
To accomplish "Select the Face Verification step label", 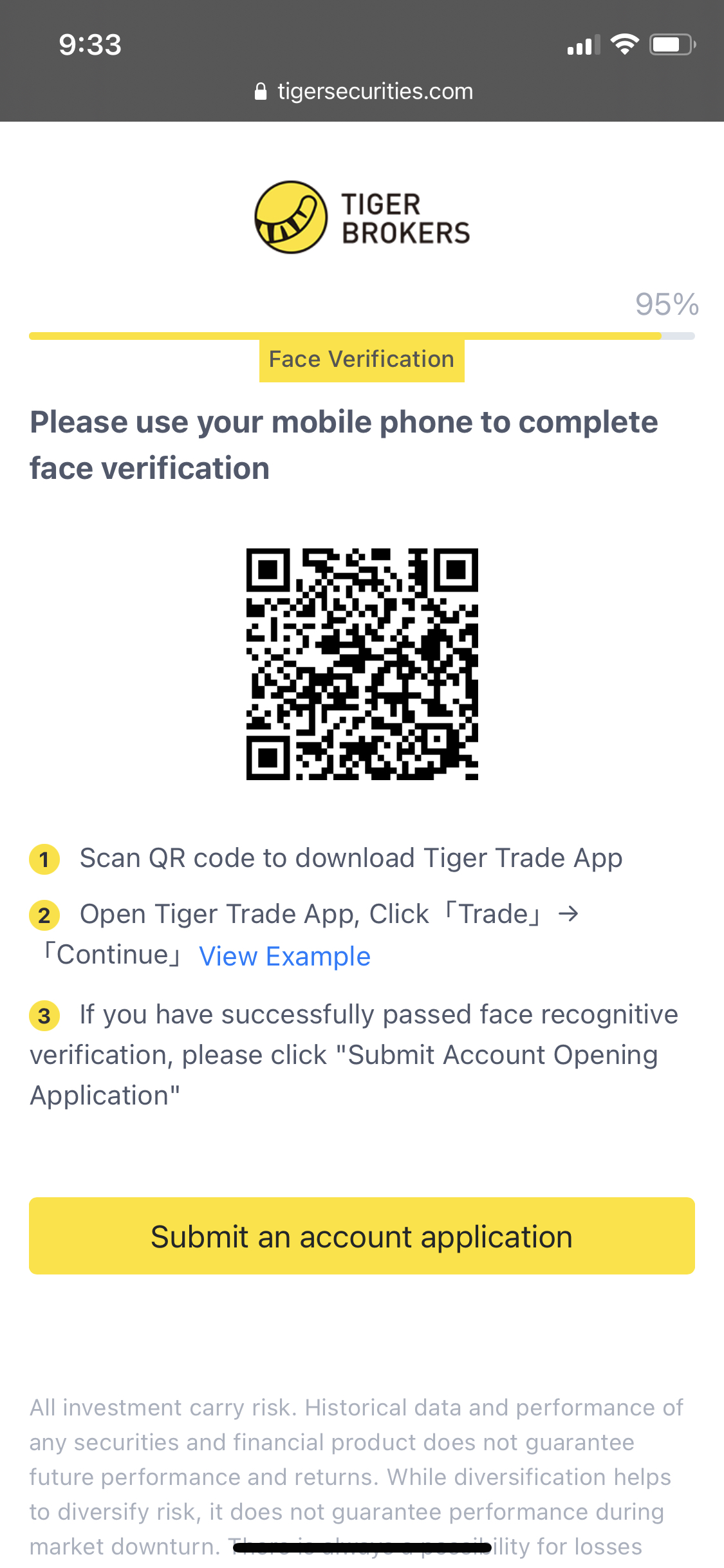I will 362,360.
